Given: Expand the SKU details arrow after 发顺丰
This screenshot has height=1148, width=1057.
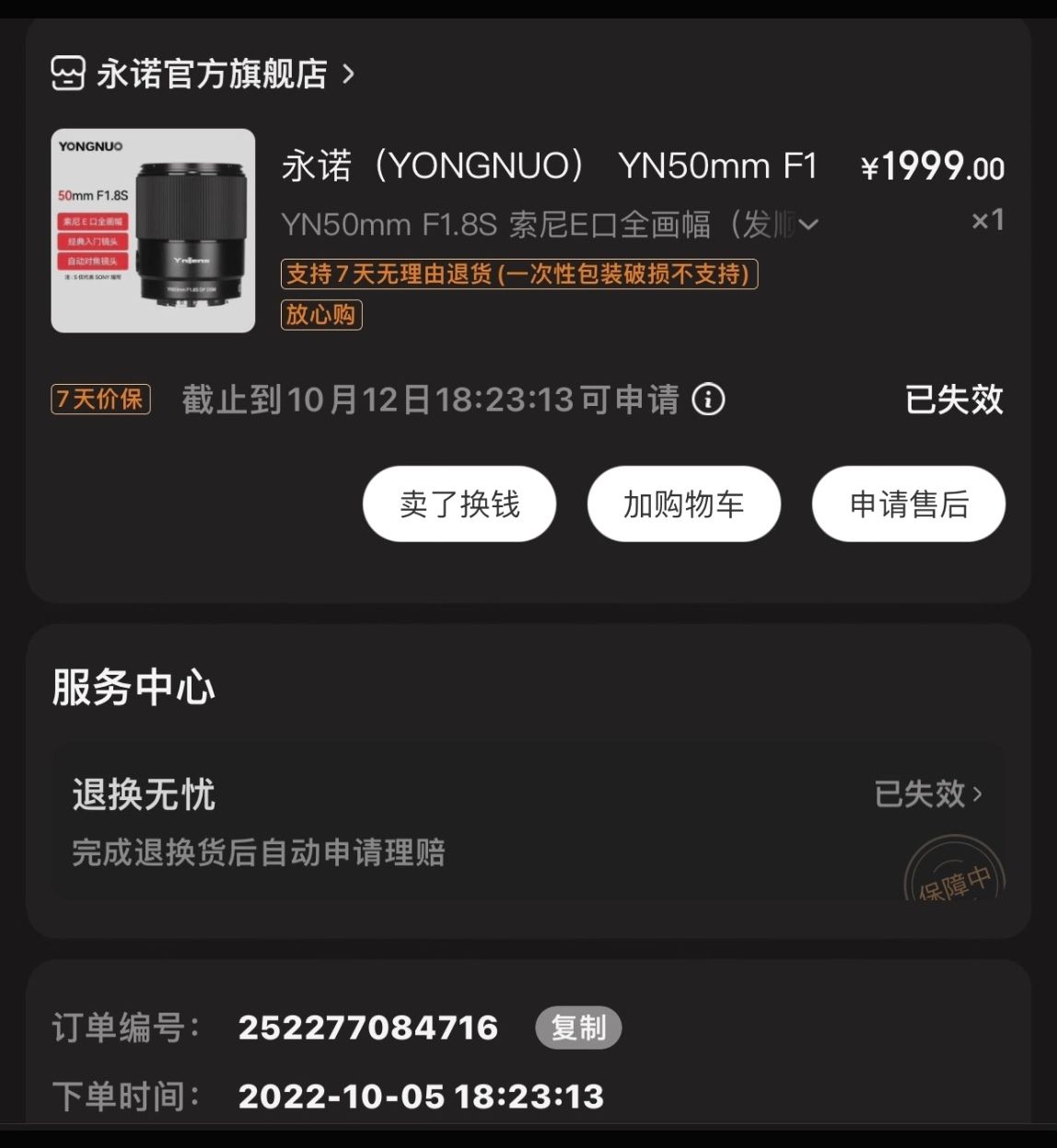Looking at the screenshot, I should (x=809, y=224).
